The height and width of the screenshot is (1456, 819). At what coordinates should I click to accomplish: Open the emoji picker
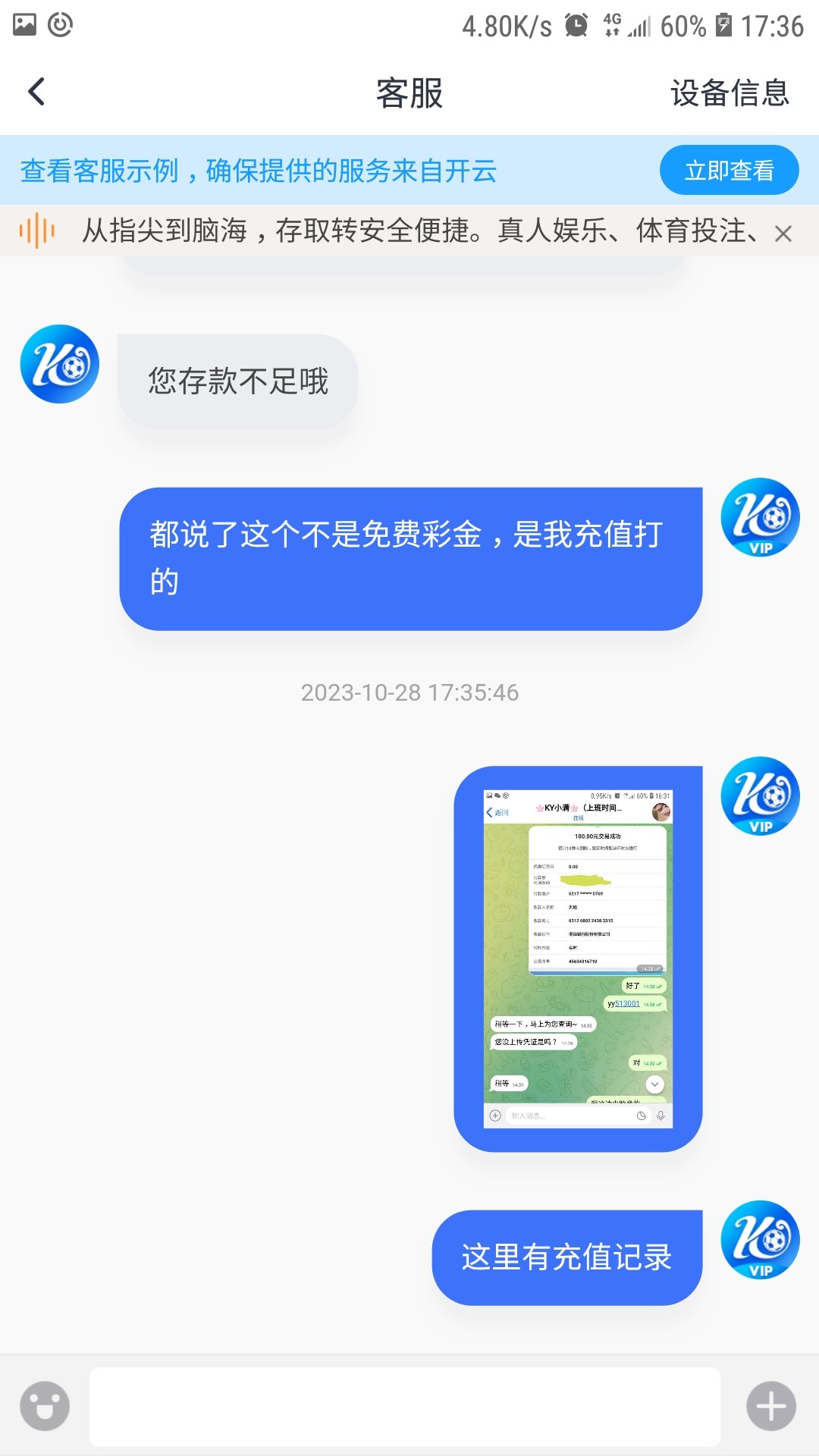pyautogui.click(x=45, y=1406)
